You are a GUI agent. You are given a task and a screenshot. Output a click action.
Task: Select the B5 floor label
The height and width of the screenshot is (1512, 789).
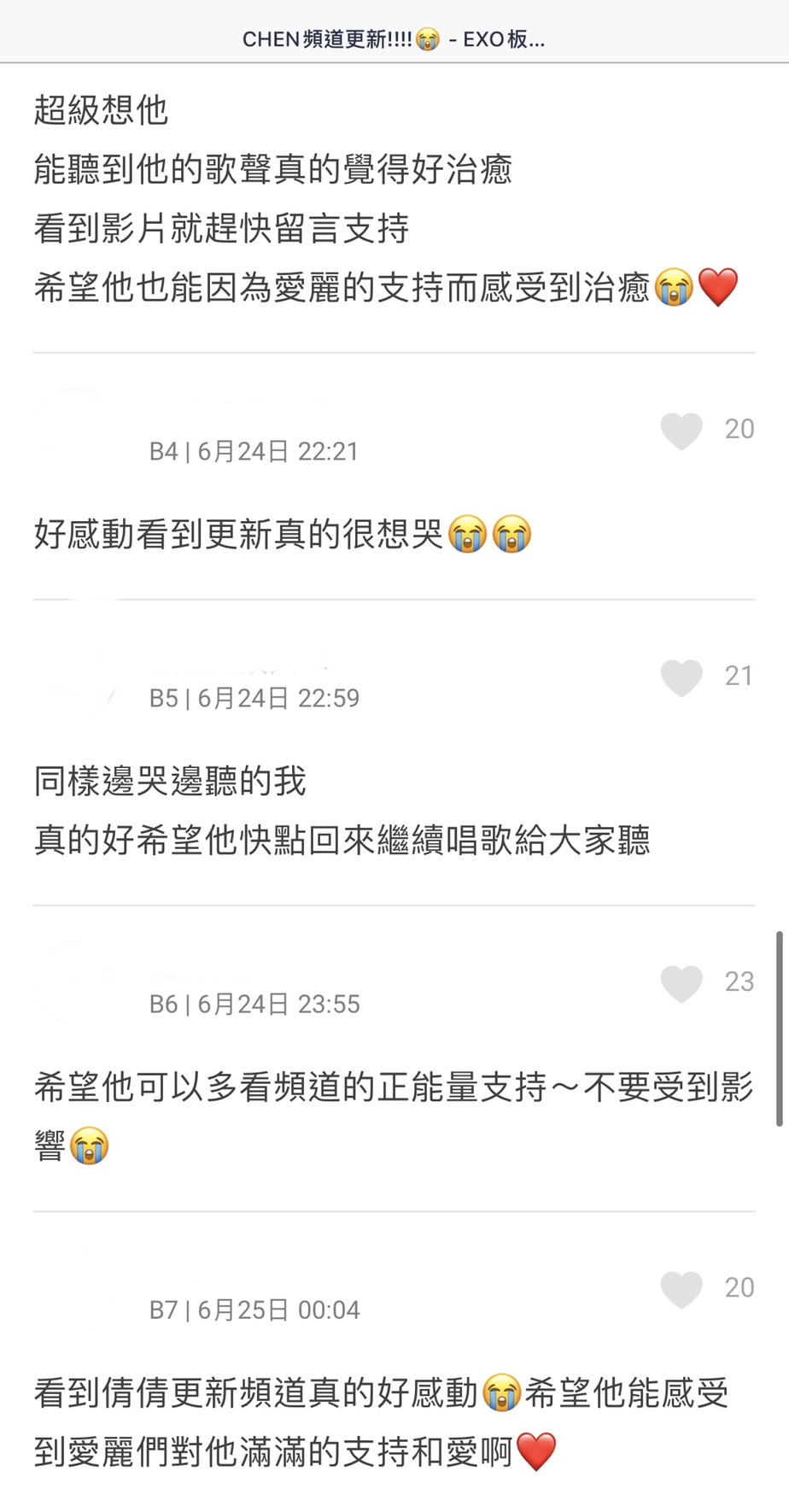coord(165,698)
